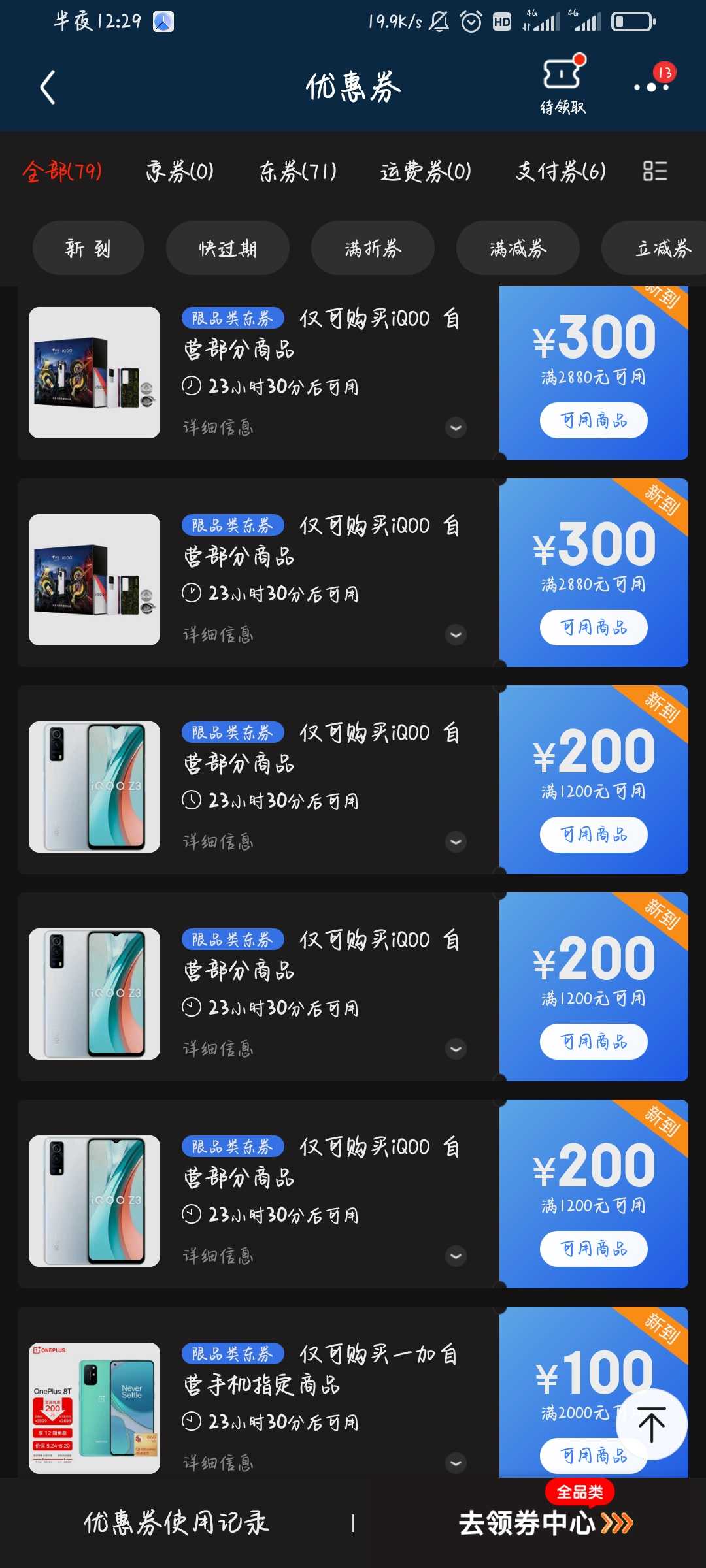706x1568 pixels.
Task: Go back from the 优惠券 page
Action: point(47,87)
